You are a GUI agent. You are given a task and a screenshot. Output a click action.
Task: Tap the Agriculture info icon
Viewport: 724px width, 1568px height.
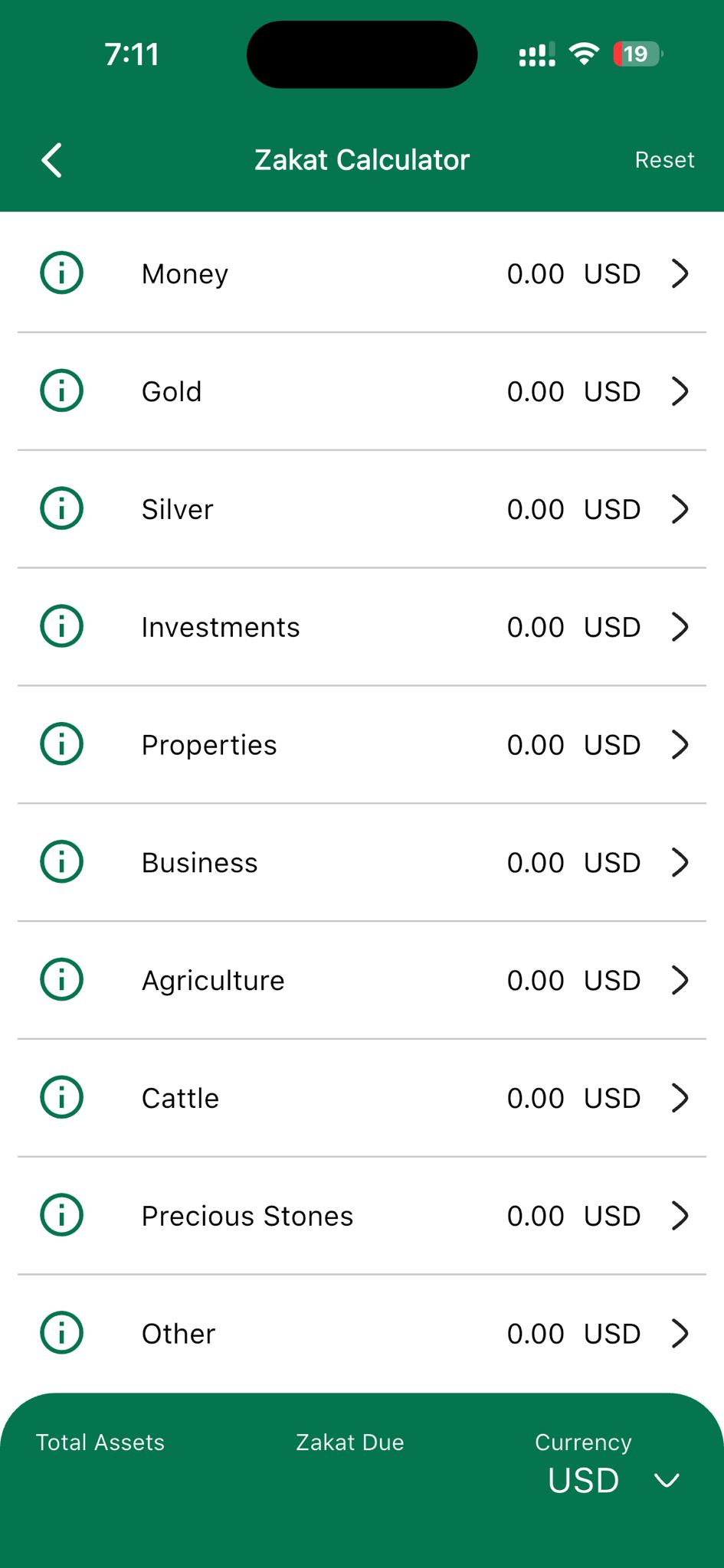[x=61, y=979]
